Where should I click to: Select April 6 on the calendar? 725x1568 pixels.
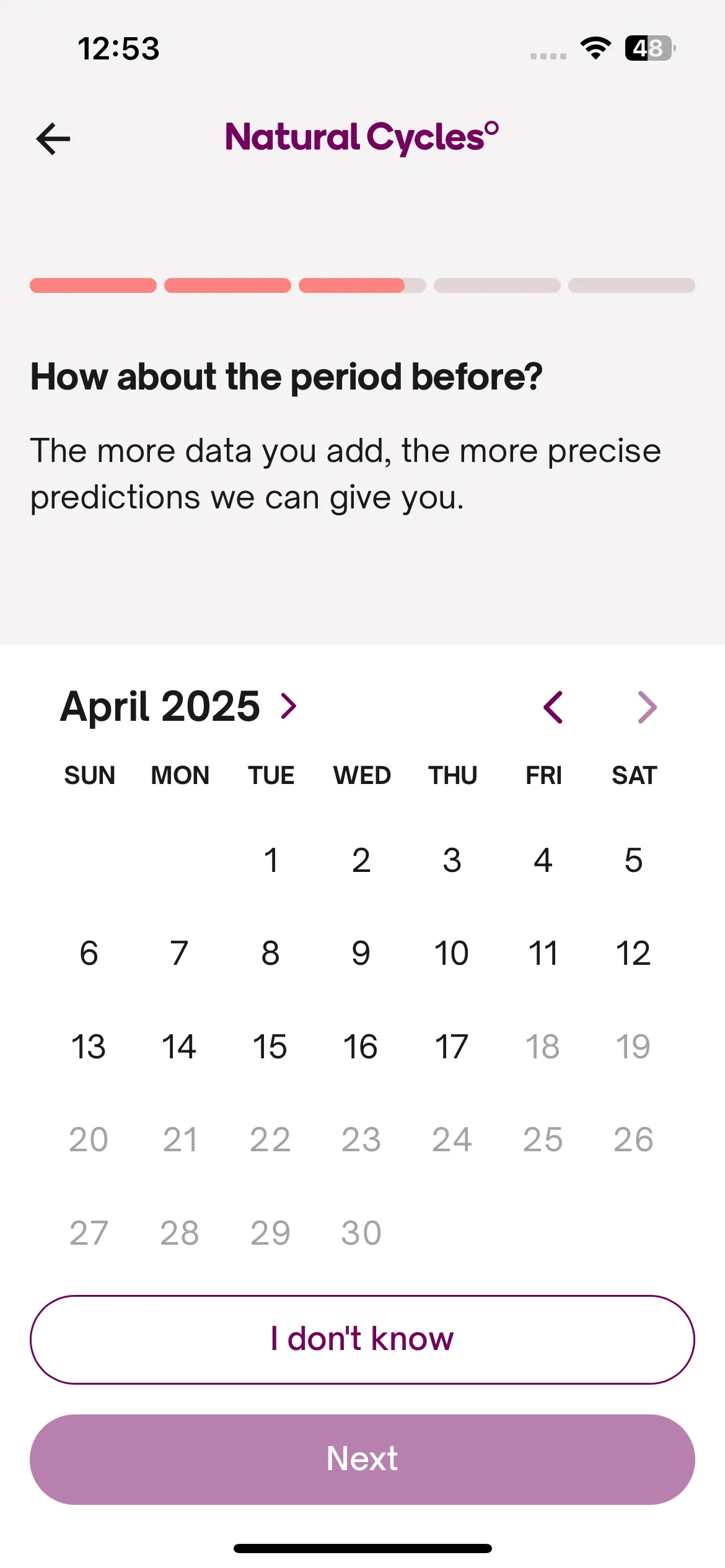[89, 953]
